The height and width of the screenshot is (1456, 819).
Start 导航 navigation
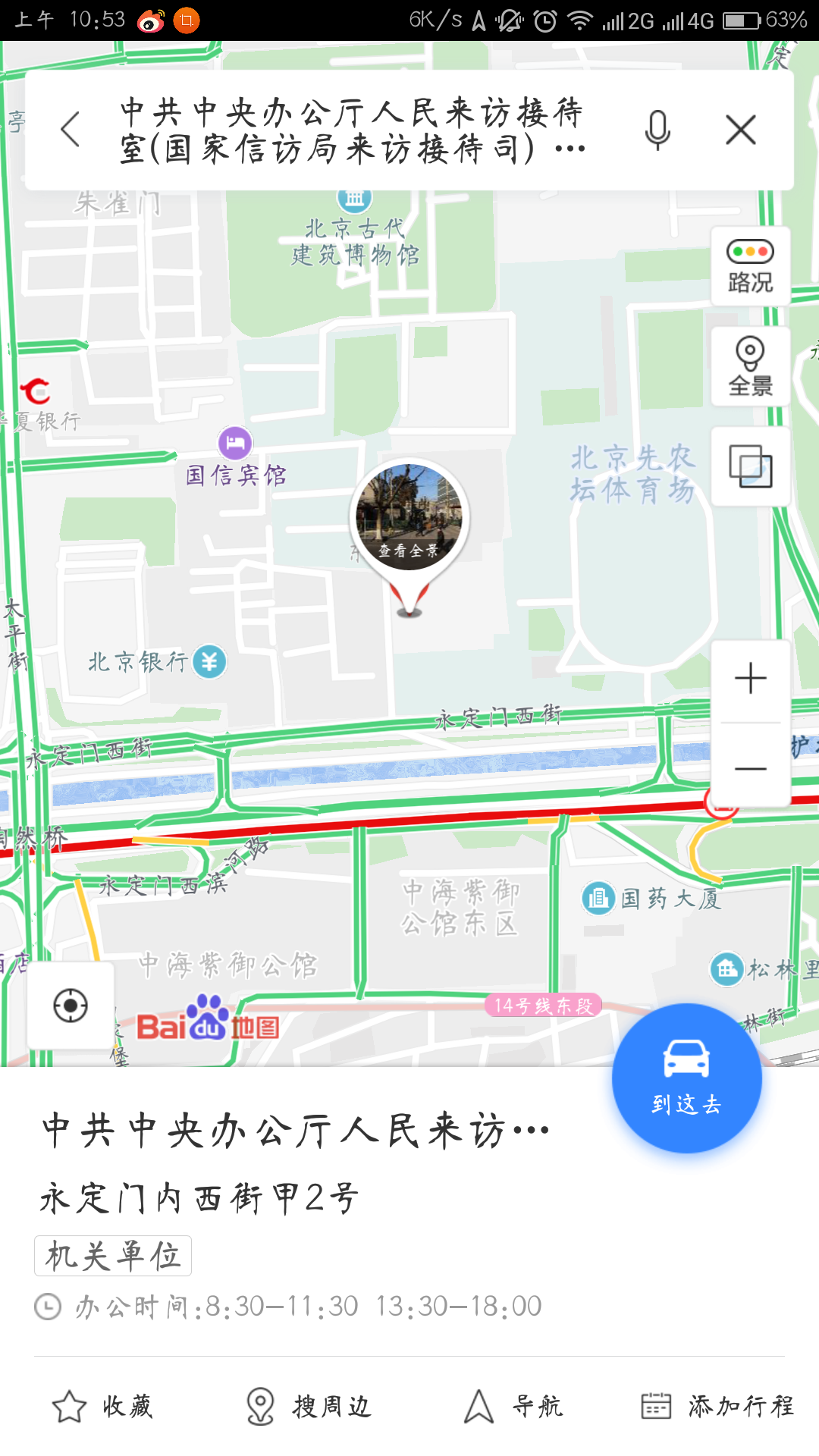pos(513,1407)
